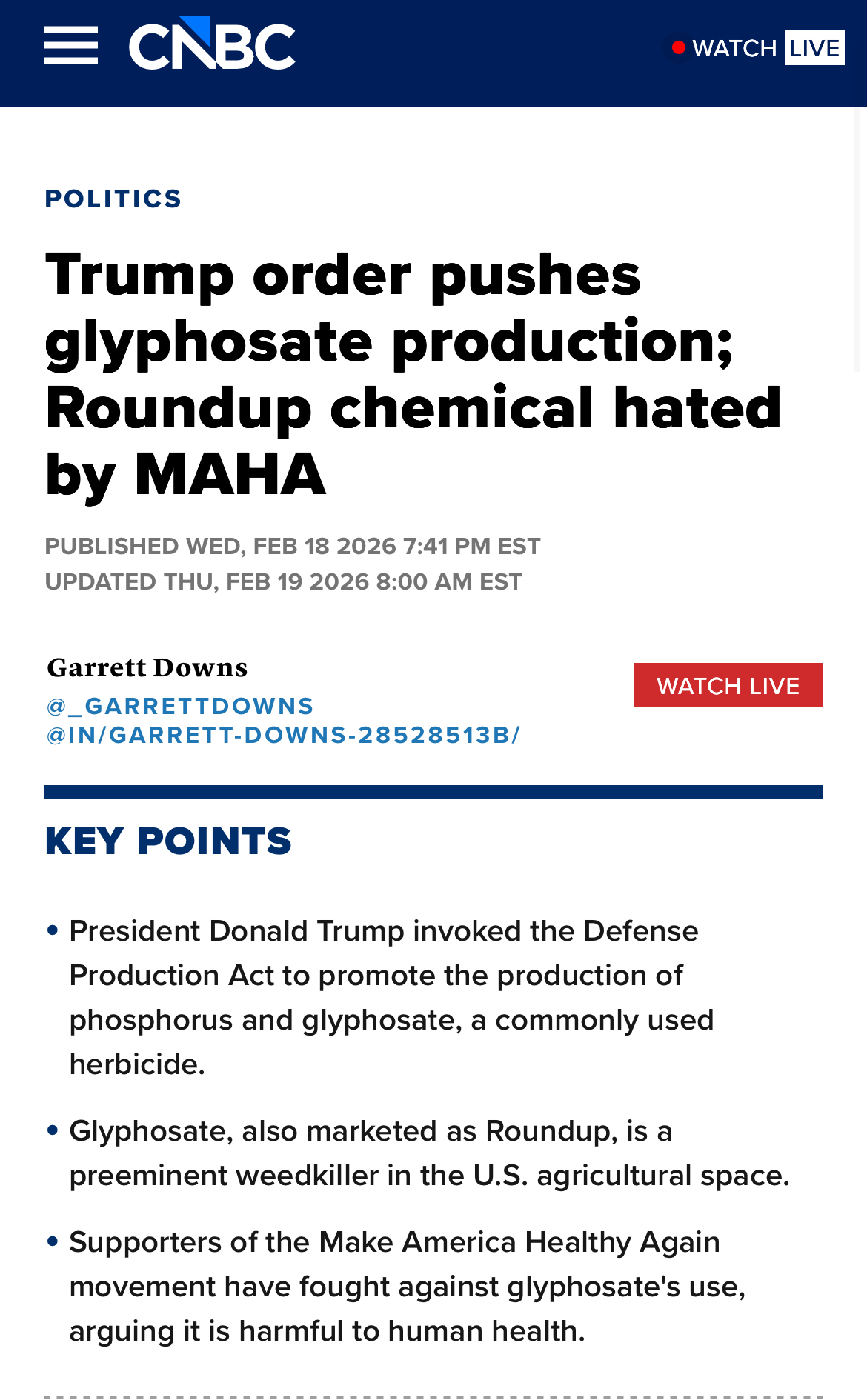Open the @IN/GARRETT-DOWNS-28528513B/ profile link

coord(283,735)
